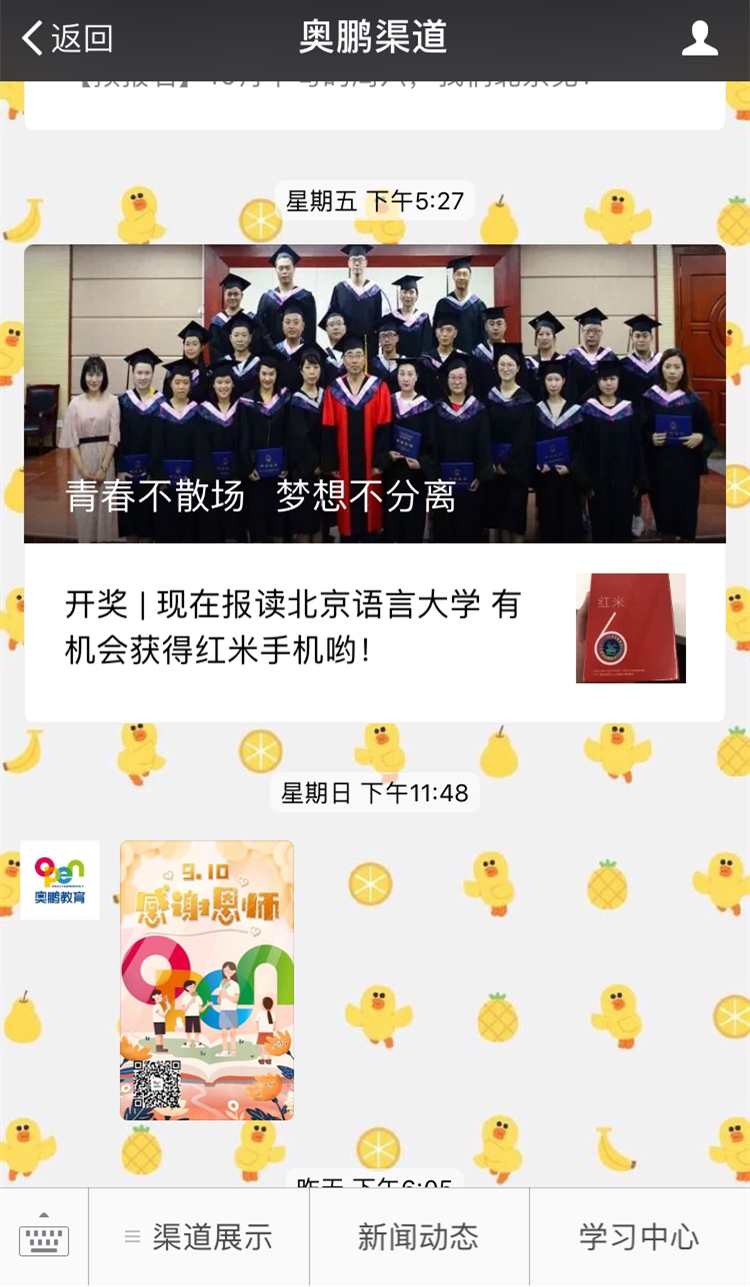Open the 学习中心 bottom menu

[637, 1235]
